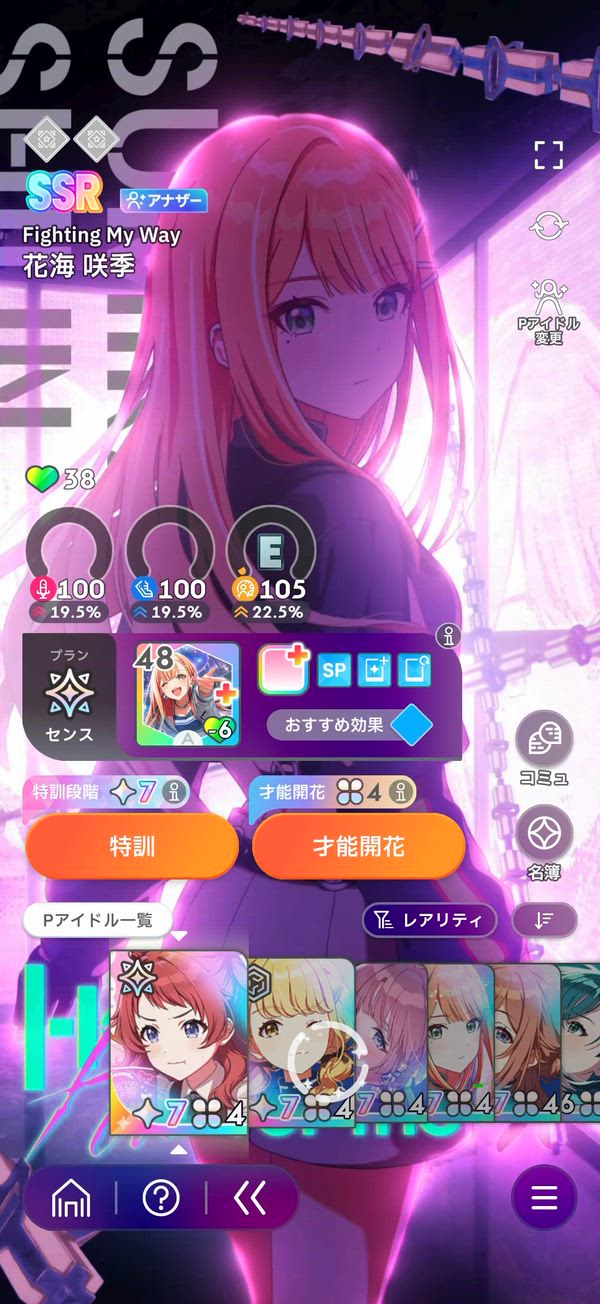Image resolution: width=600 pixels, height=1304 pixels.
Task: Toggle the sort order icon
Action: click(x=544, y=920)
